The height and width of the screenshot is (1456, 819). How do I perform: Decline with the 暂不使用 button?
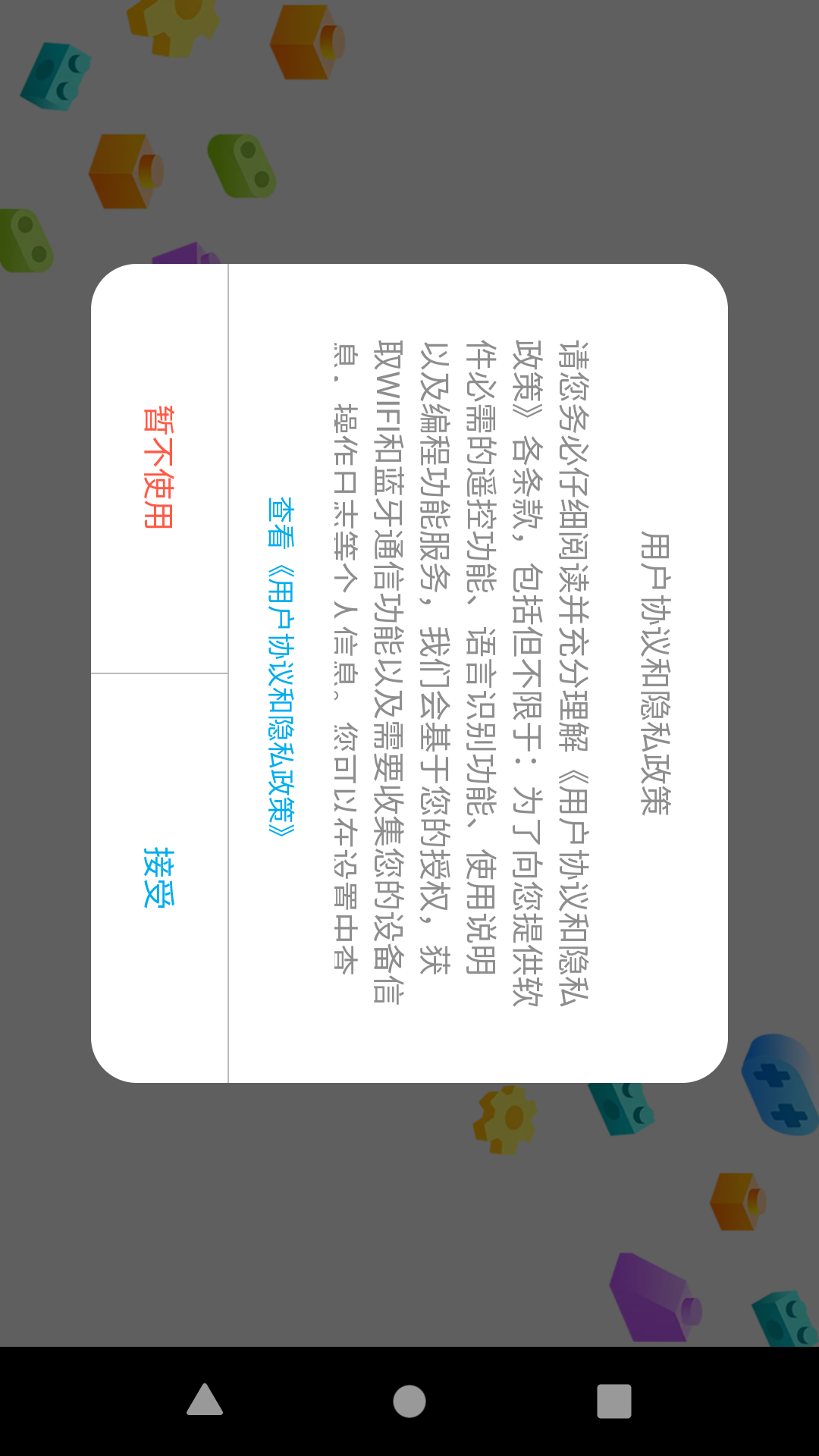(159, 468)
